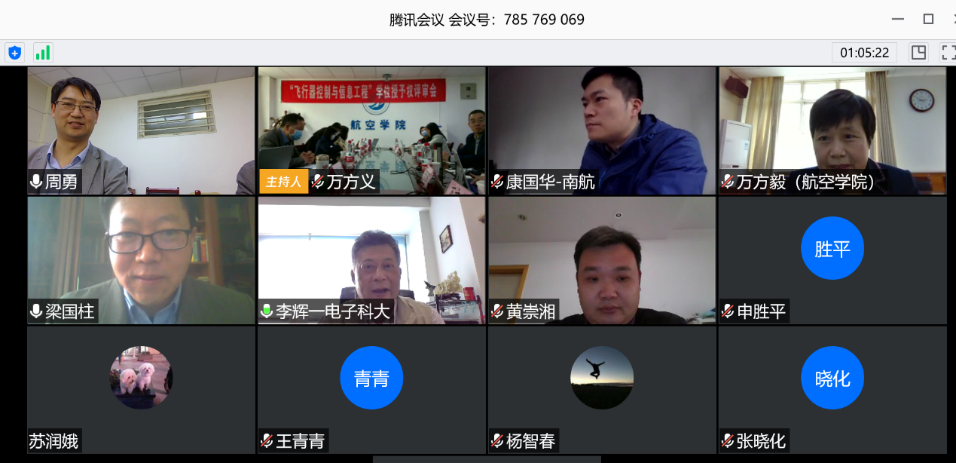
Task: Check the green network signal status
Action: click(43, 53)
